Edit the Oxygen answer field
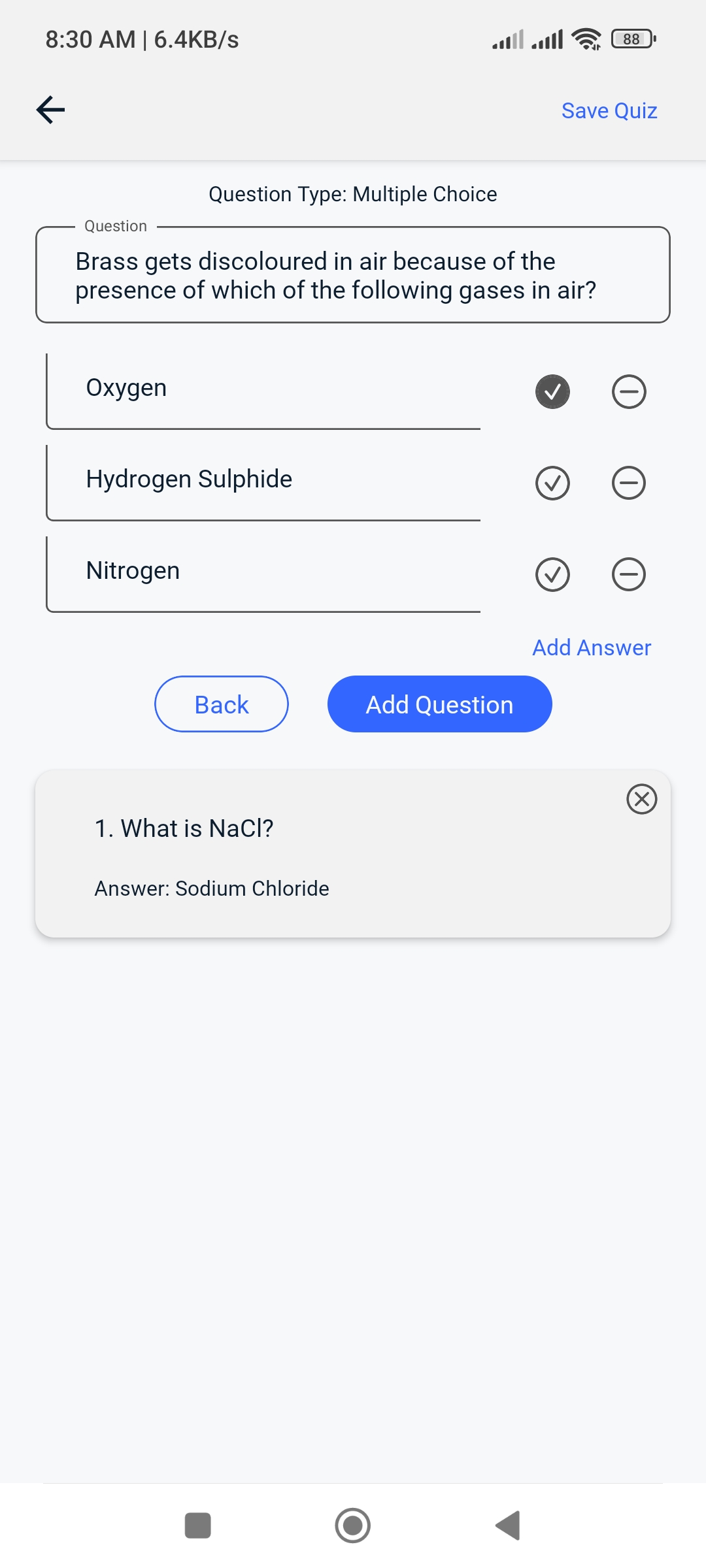The image size is (706, 1568). click(x=263, y=389)
